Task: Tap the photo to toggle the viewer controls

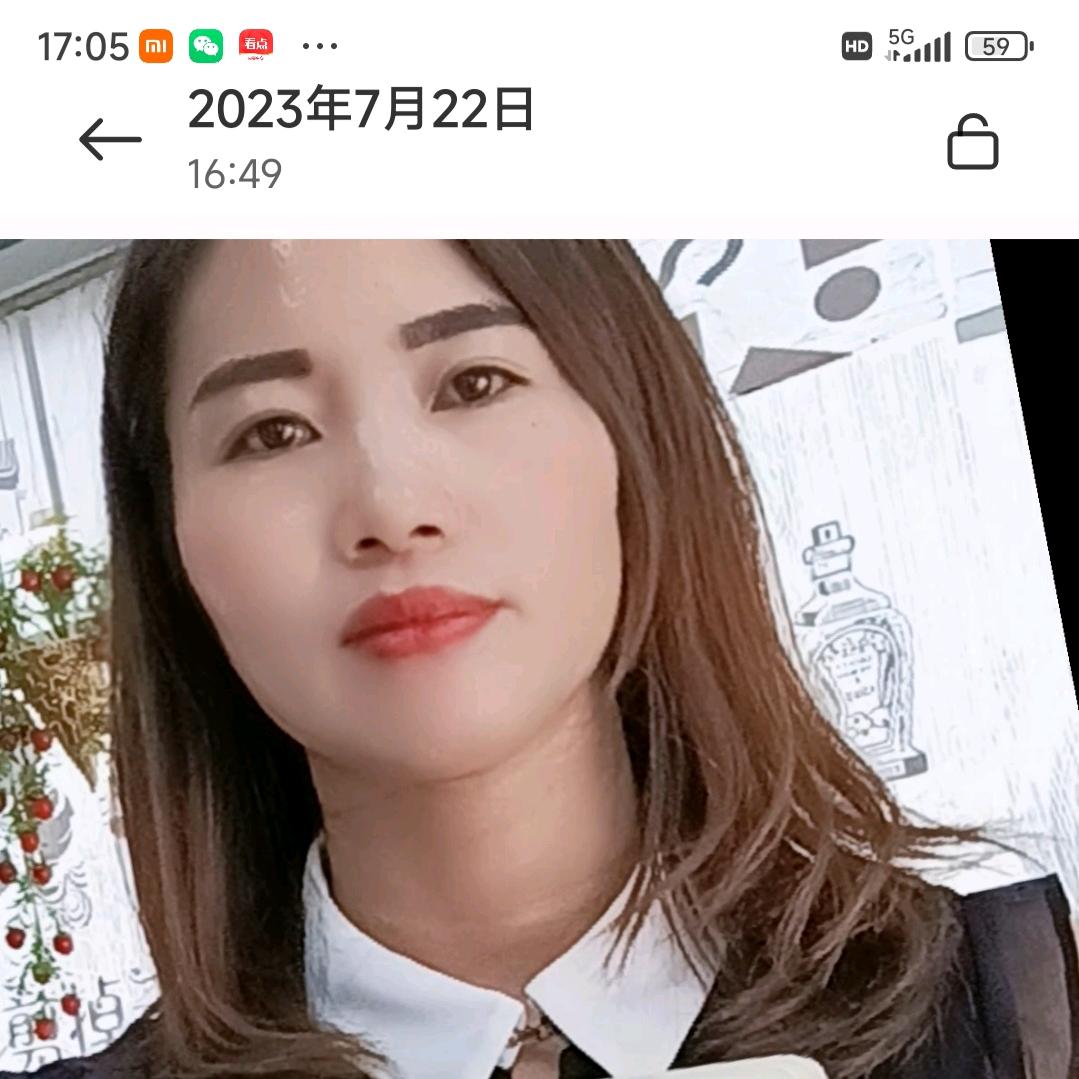Action: [x=540, y=660]
